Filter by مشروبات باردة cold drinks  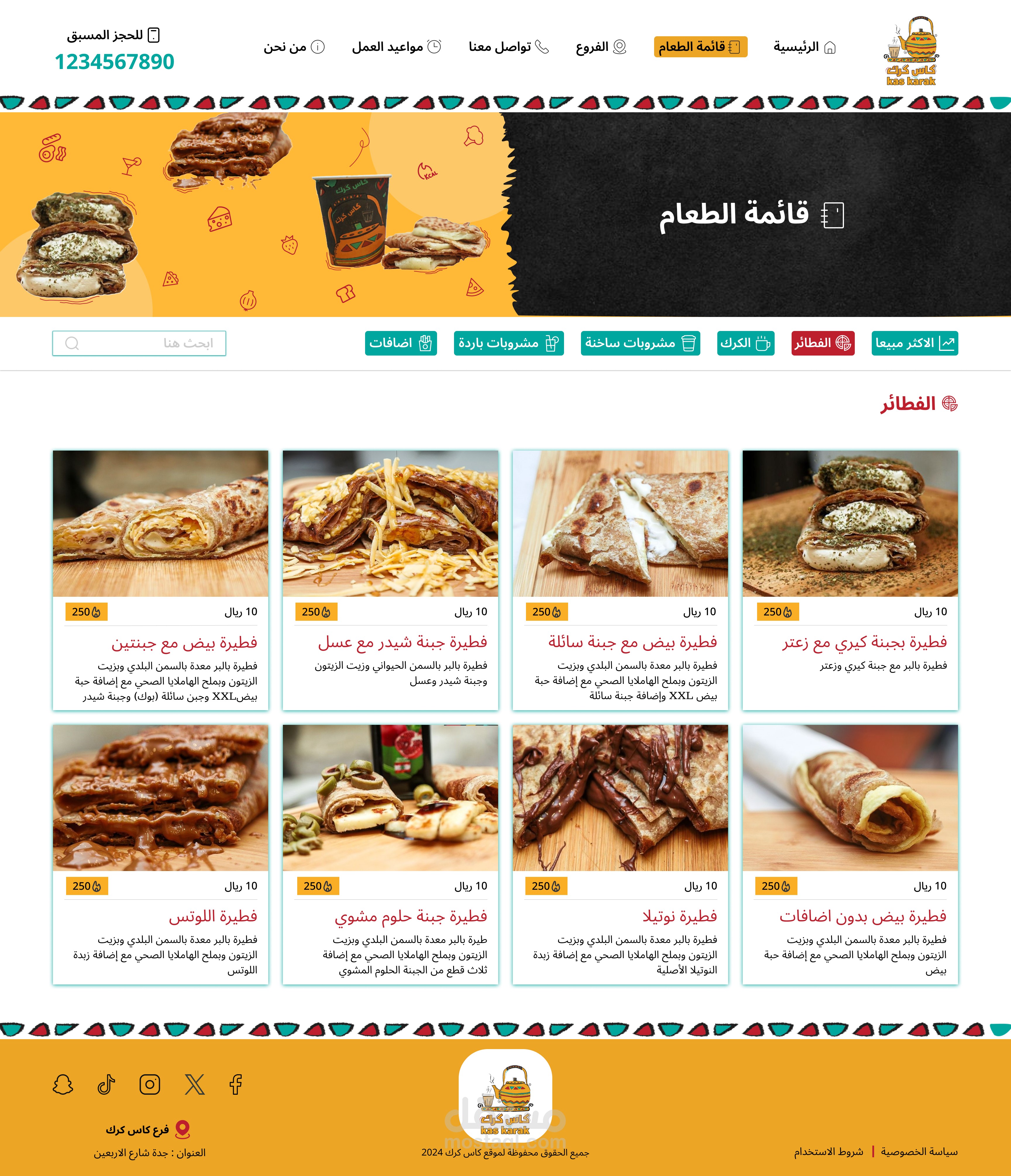(508, 343)
